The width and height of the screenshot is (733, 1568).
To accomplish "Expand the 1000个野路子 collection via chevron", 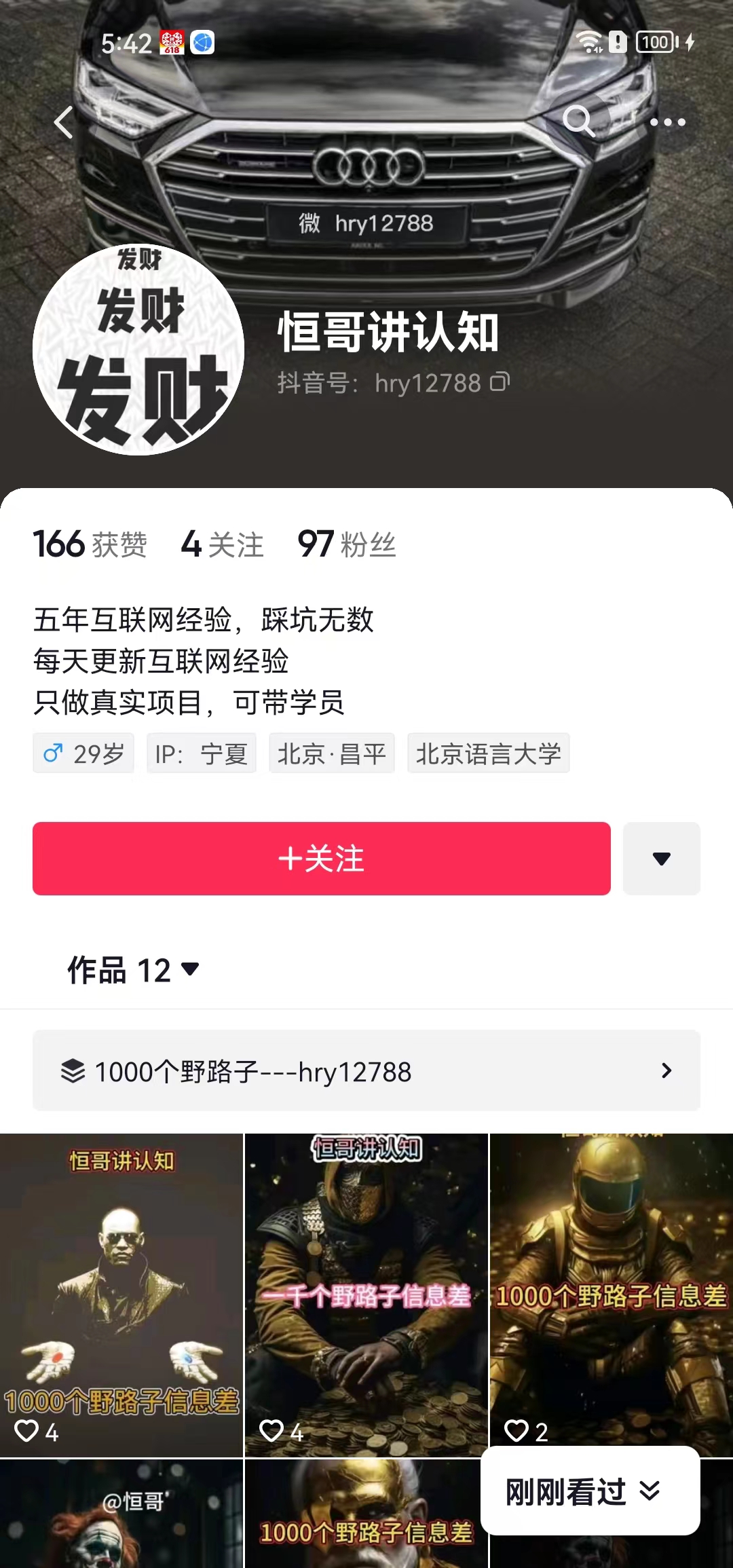I will [666, 1071].
